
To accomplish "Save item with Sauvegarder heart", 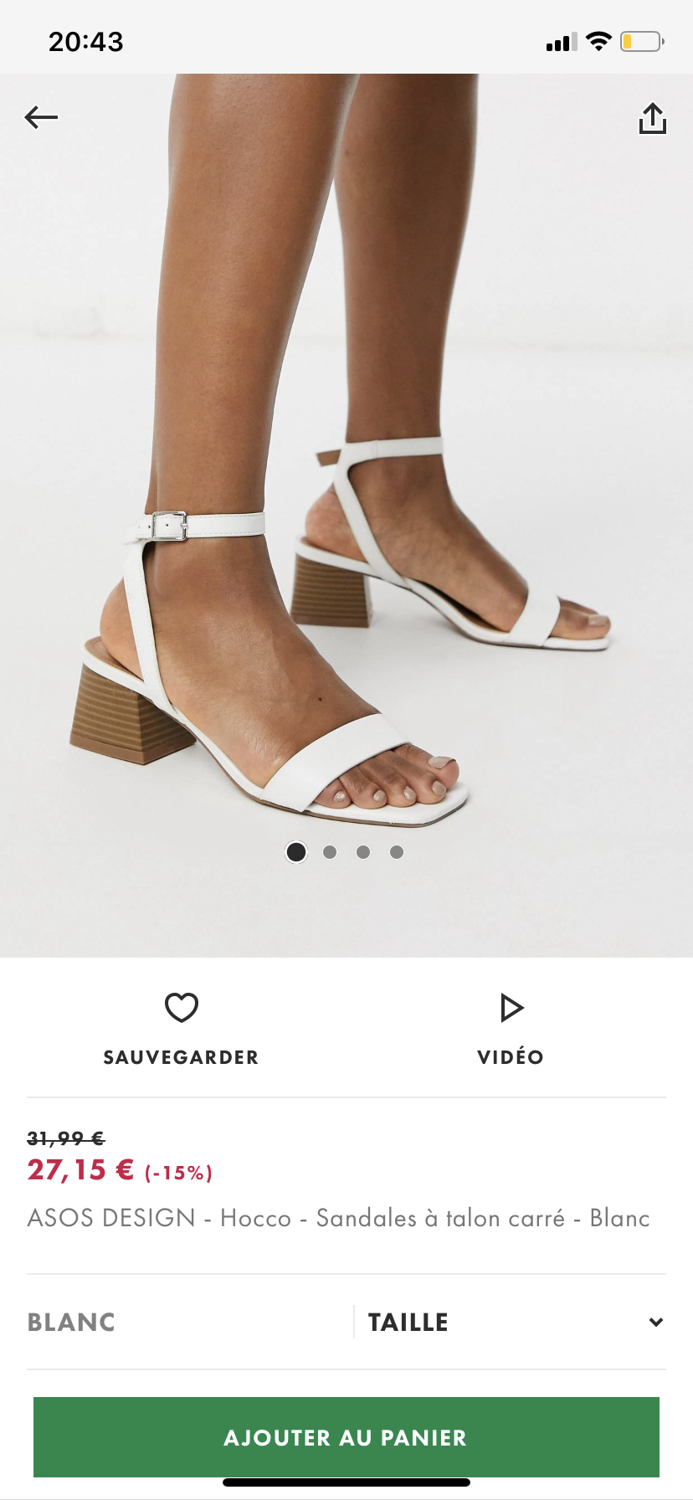I will 181,1027.
